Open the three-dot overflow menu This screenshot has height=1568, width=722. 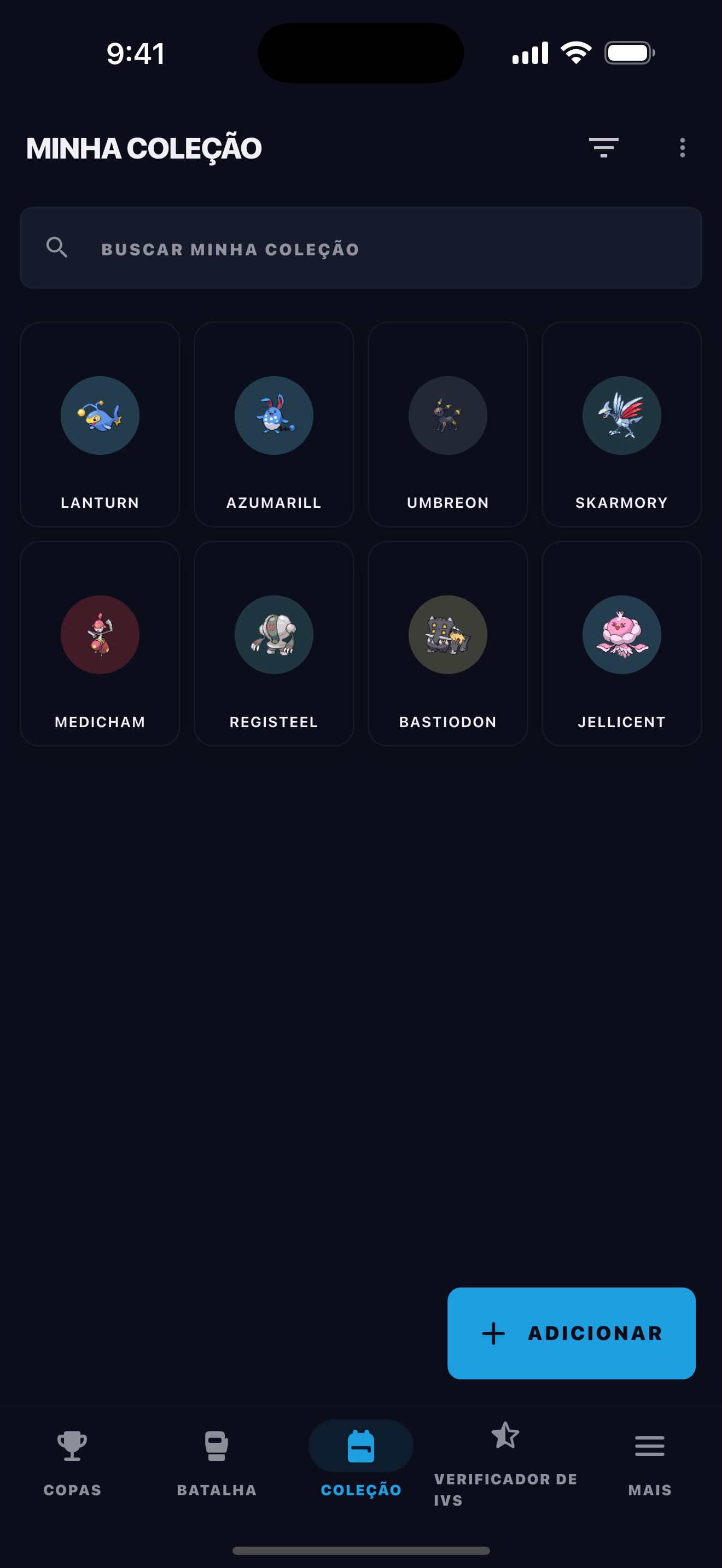(683, 147)
